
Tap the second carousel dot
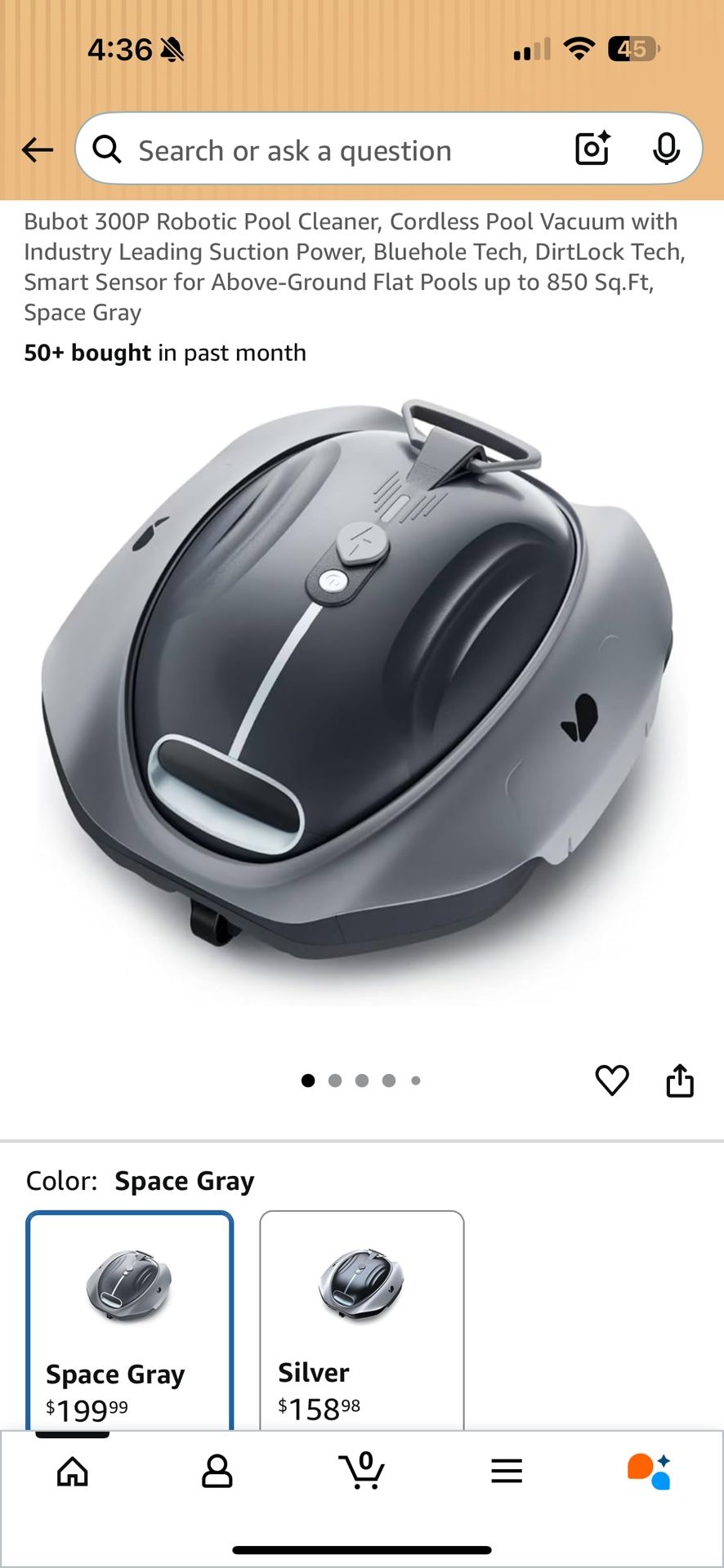(335, 1080)
